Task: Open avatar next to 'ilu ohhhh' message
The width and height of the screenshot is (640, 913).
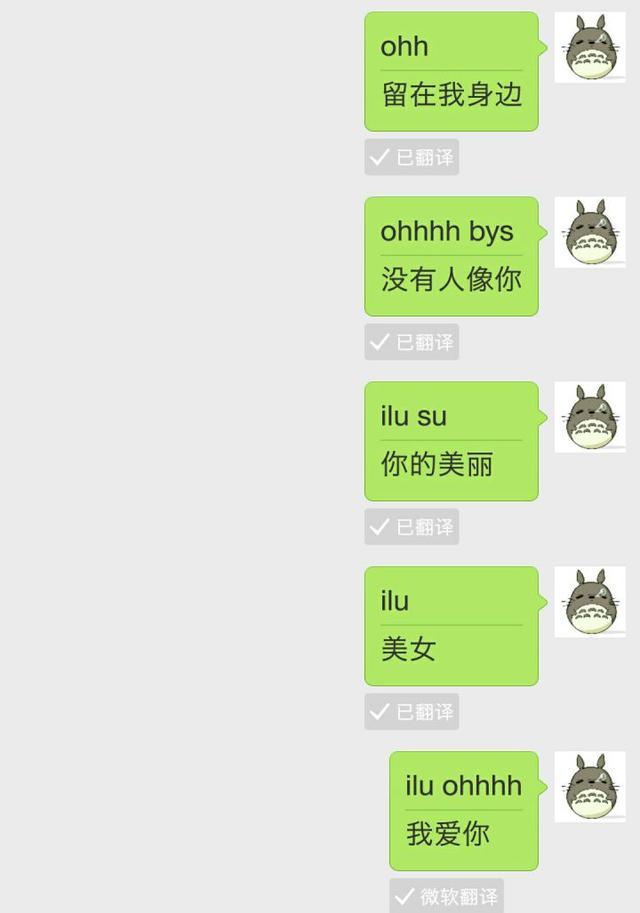Action: tap(590, 787)
